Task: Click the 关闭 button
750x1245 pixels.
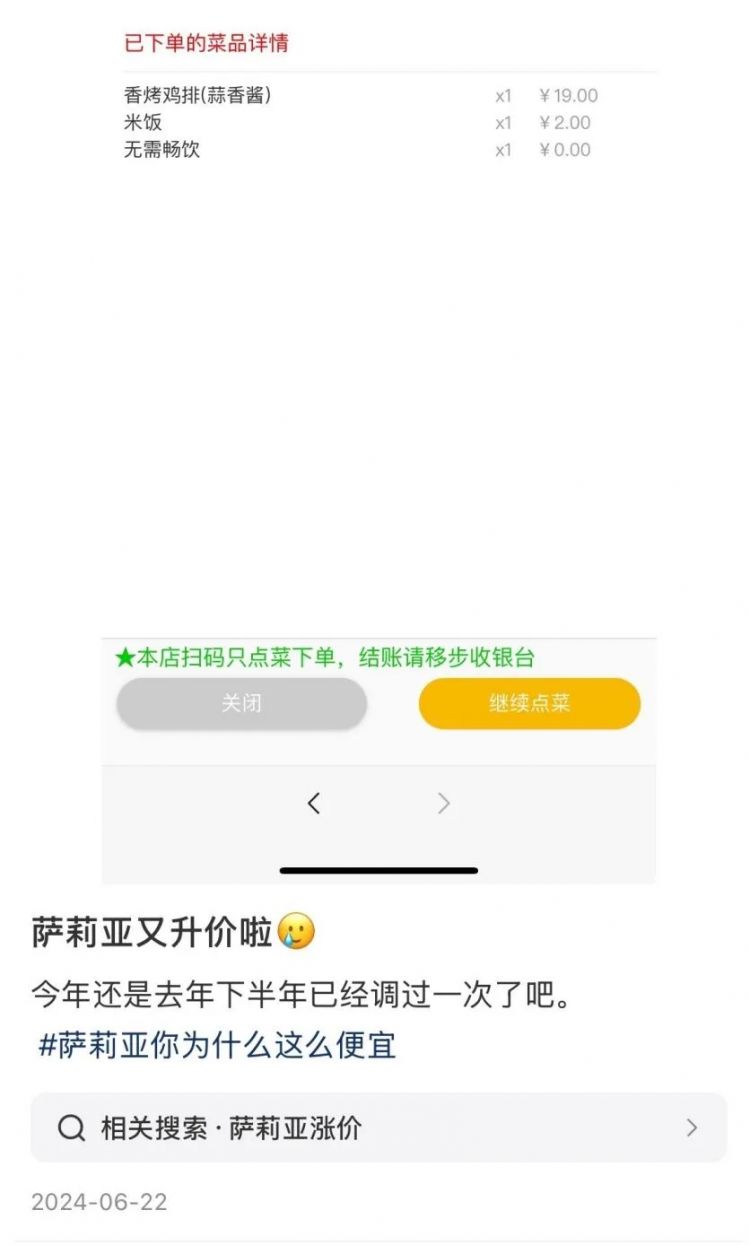Action: tap(241, 703)
